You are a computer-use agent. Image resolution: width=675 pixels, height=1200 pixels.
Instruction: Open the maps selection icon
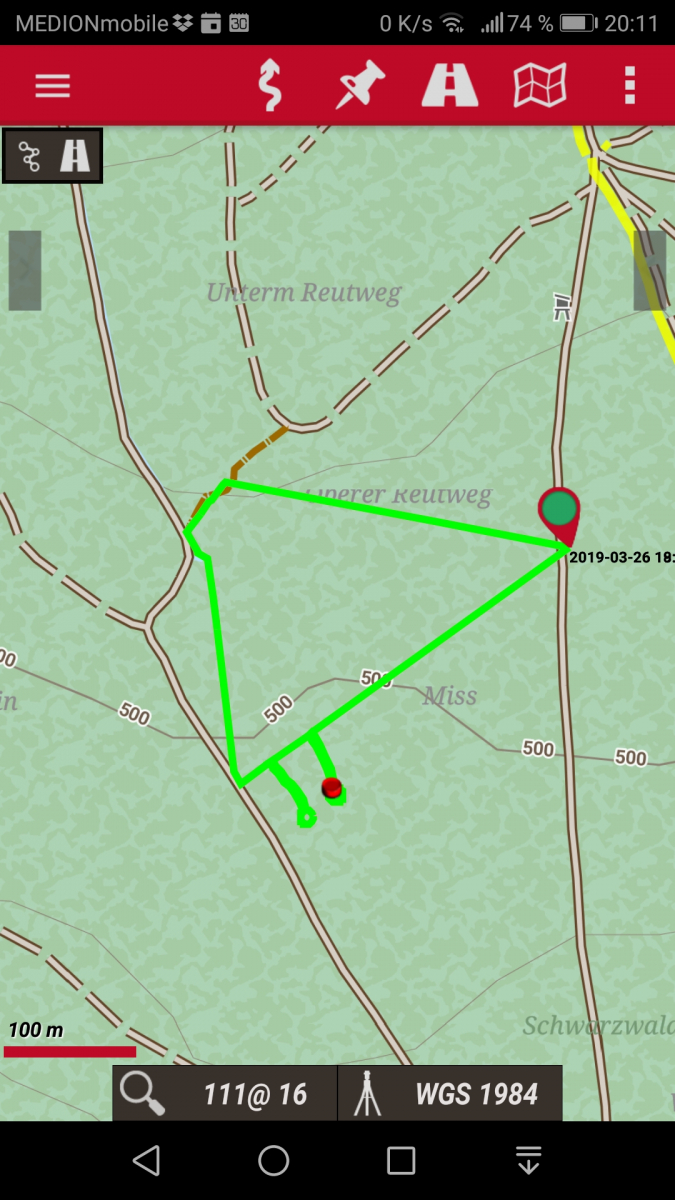[540, 85]
